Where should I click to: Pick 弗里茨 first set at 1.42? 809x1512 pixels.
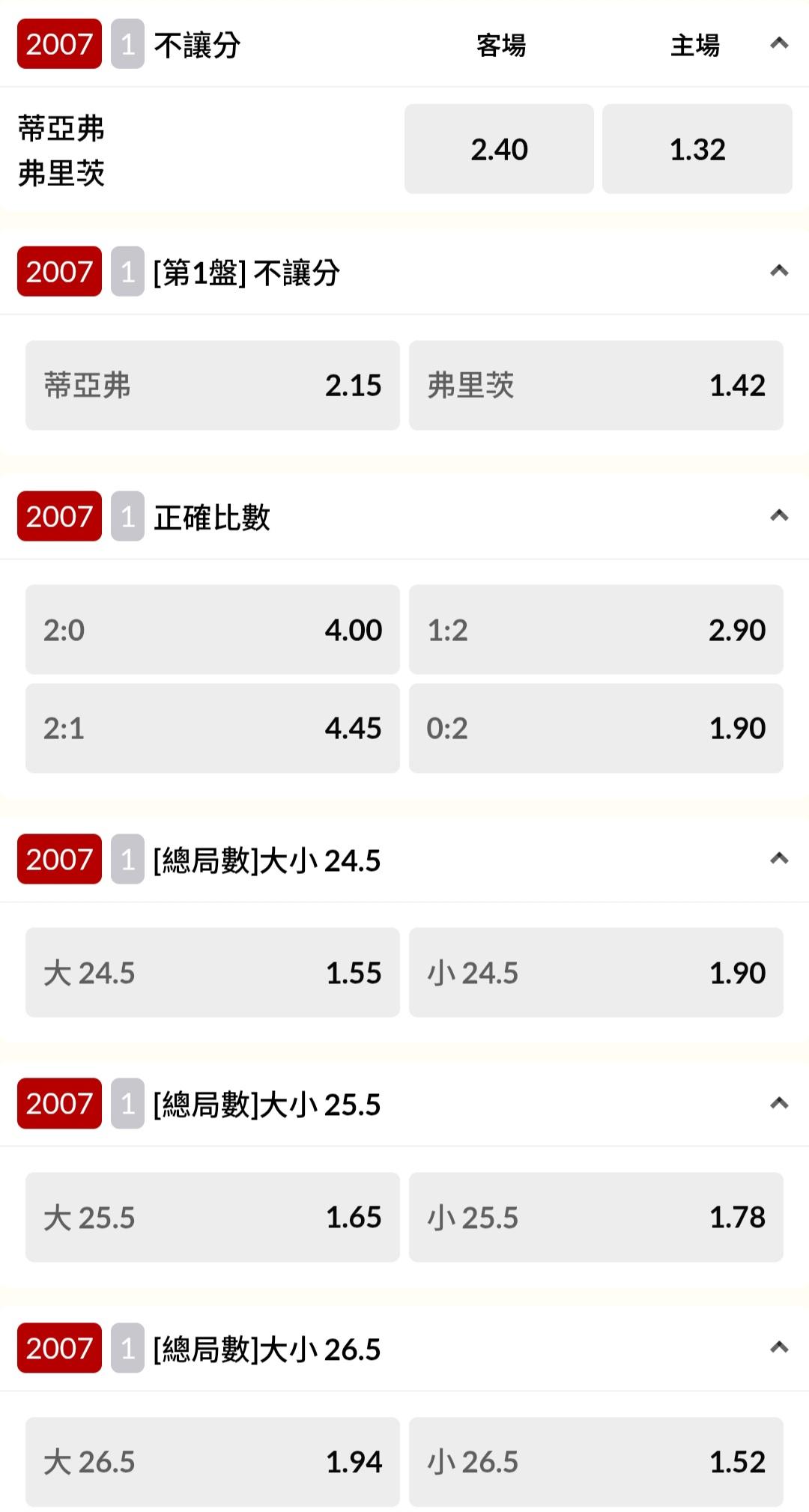click(596, 386)
